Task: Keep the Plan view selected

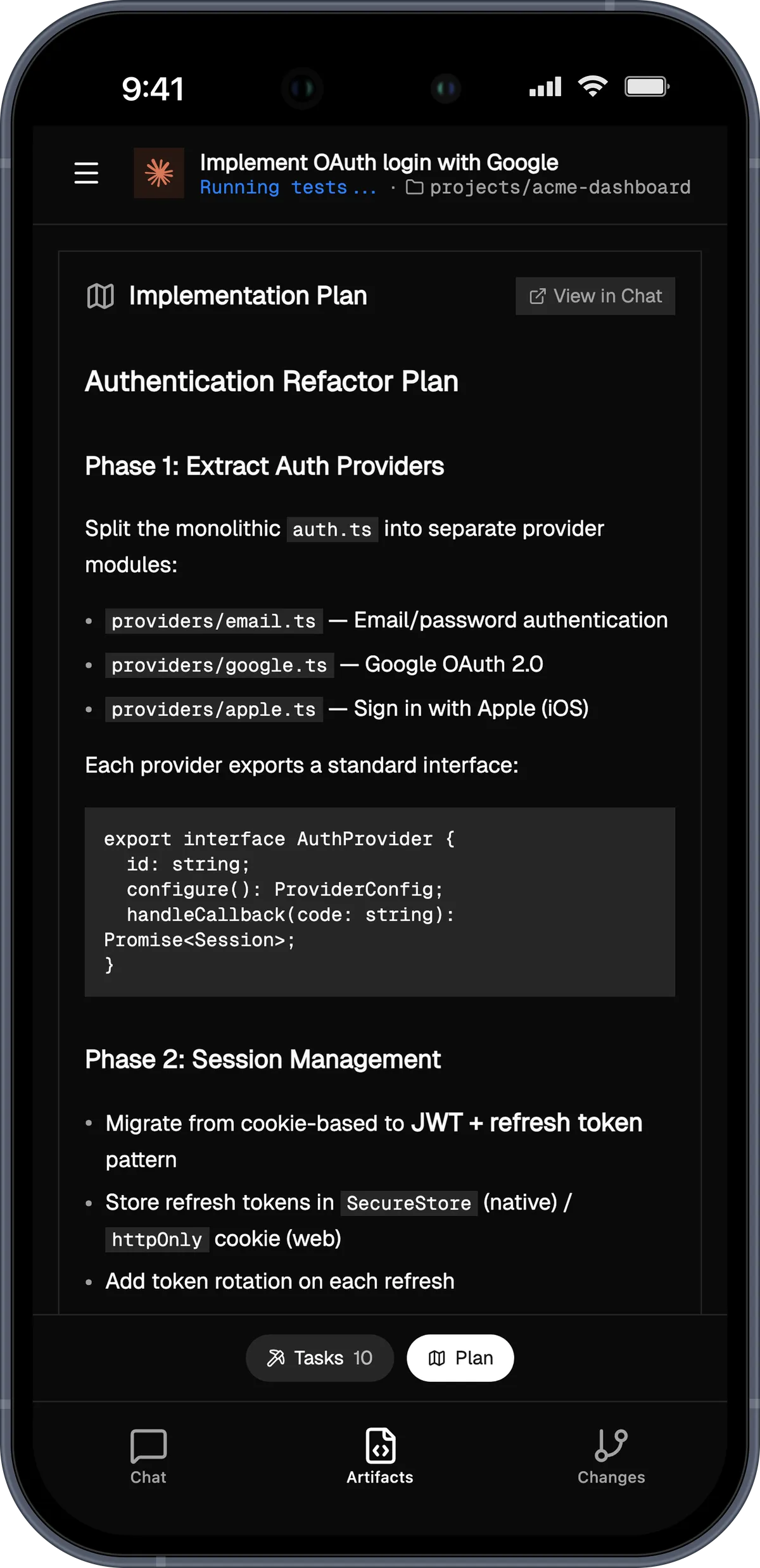Action: click(x=460, y=1357)
